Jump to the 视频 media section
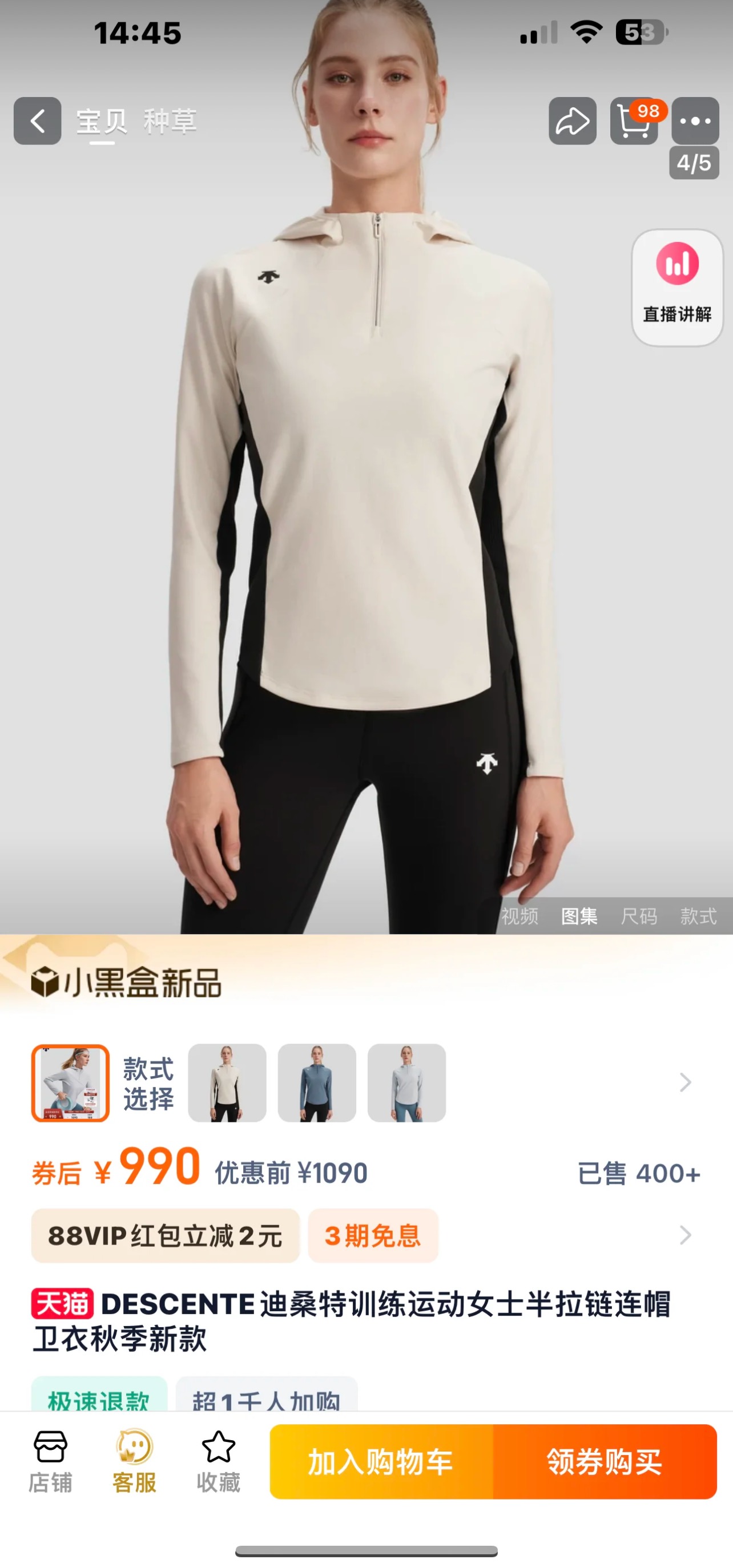The width and height of the screenshot is (733, 1568). [x=519, y=915]
